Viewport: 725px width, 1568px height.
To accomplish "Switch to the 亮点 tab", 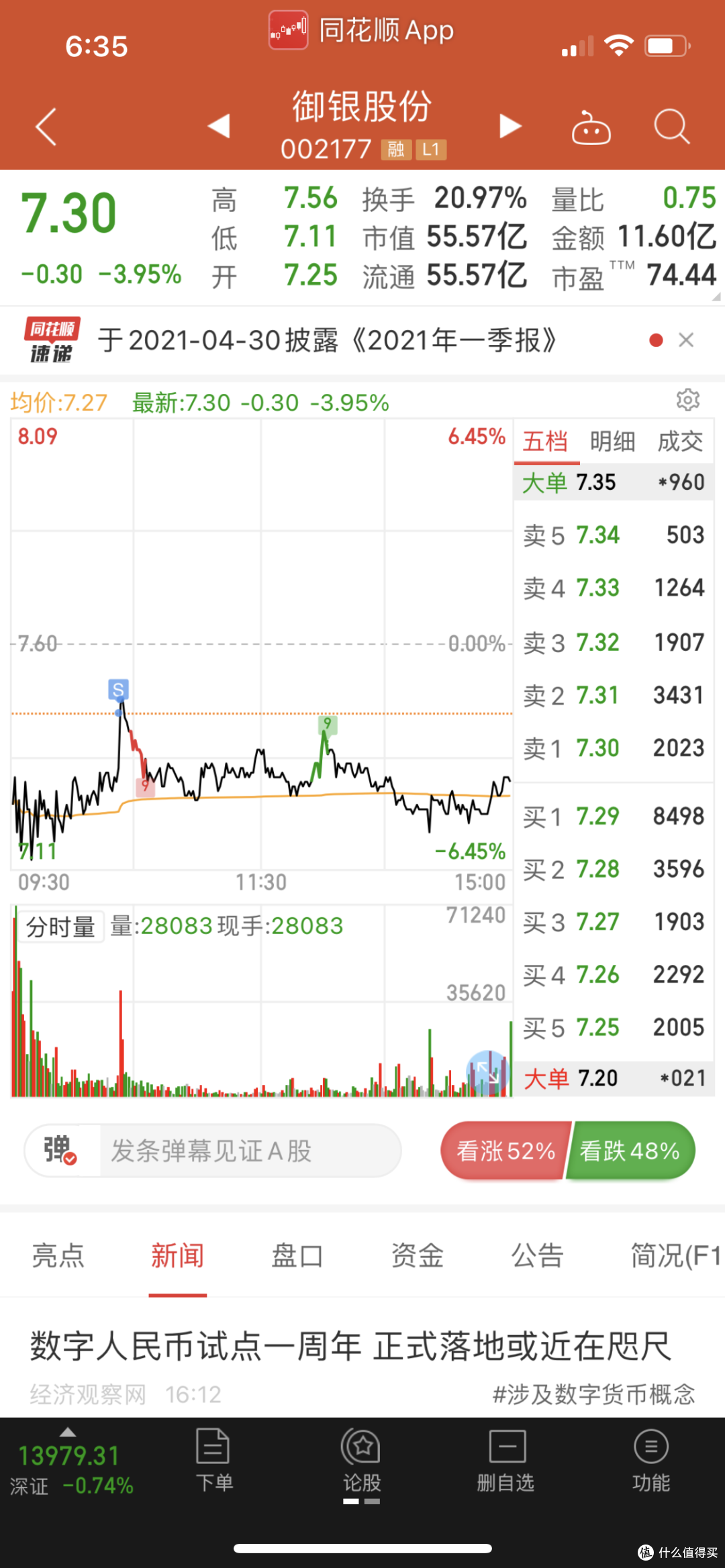I will pos(58,1255).
